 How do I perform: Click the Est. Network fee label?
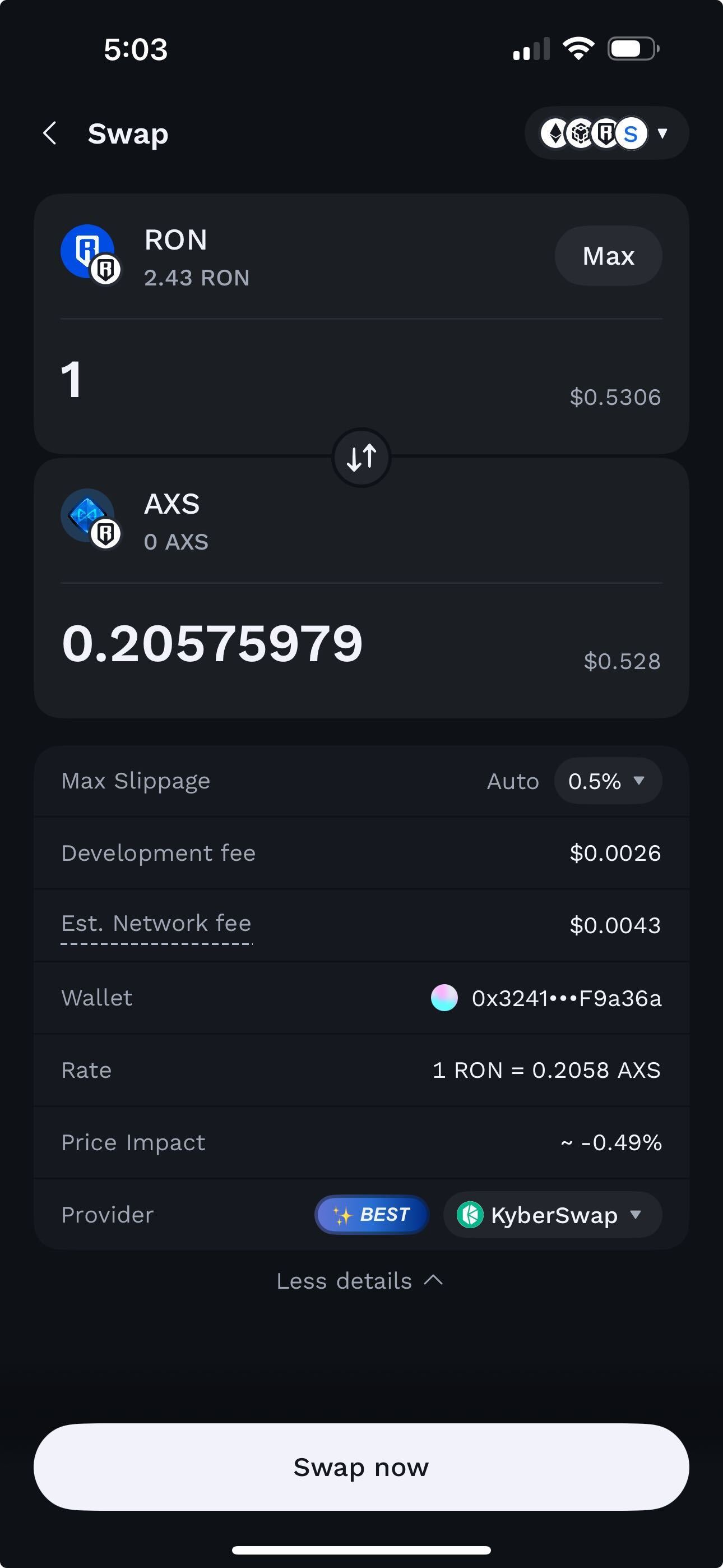[x=155, y=924]
